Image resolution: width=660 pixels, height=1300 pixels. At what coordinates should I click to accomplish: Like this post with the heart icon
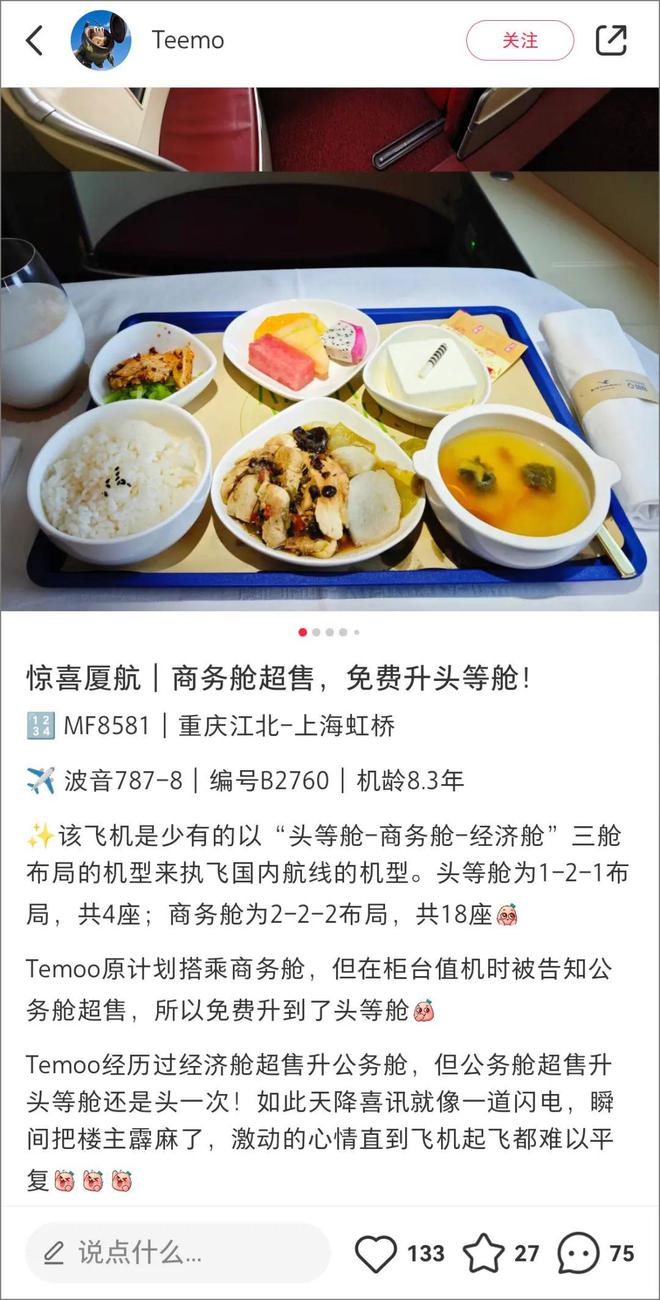tap(376, 1253)
